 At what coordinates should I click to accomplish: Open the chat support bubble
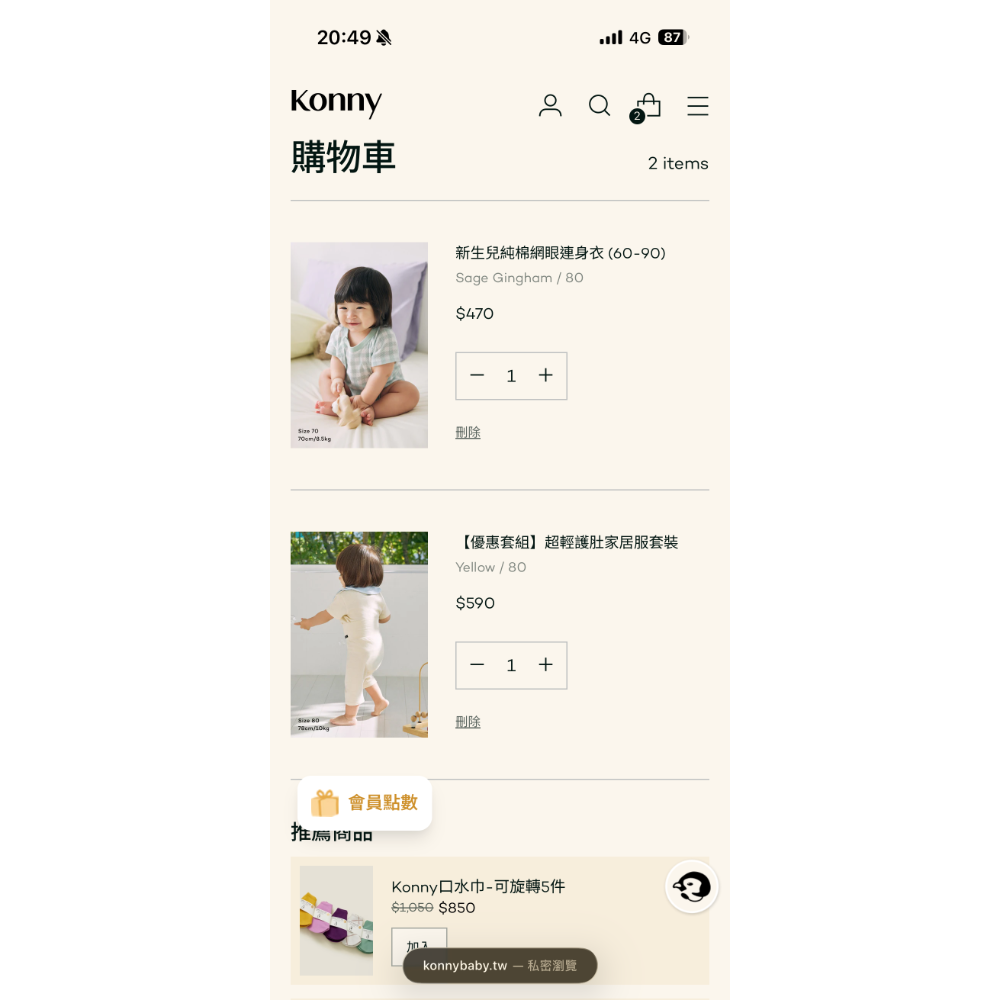pyautogui.click(x=692, y=886)
